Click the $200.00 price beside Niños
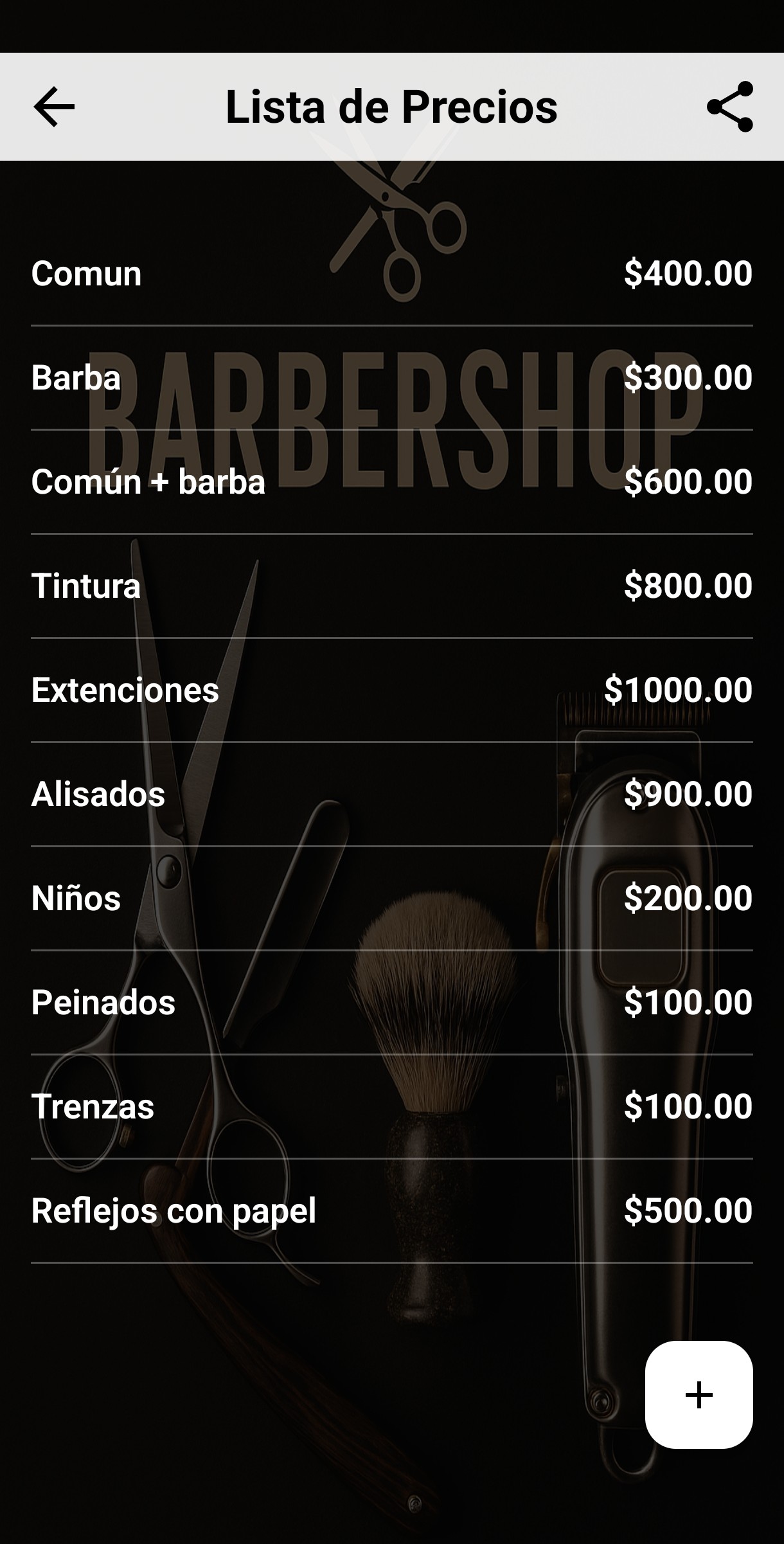Screen dimensions: 784x1544 (x=689, y=899)
